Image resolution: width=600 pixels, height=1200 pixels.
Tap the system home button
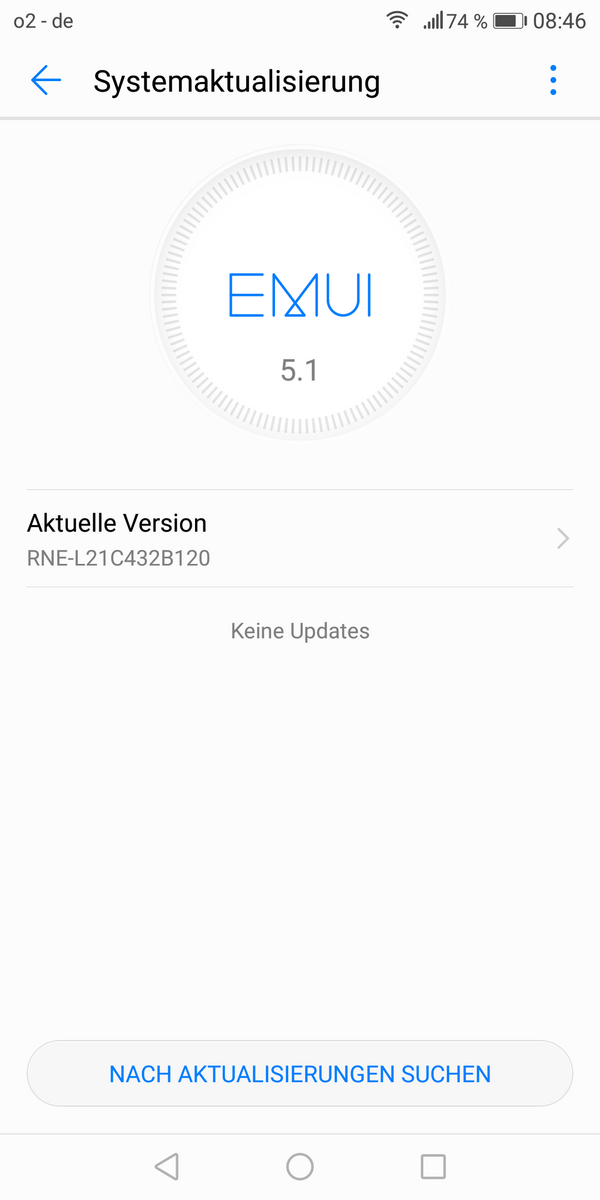point(300,1166)
